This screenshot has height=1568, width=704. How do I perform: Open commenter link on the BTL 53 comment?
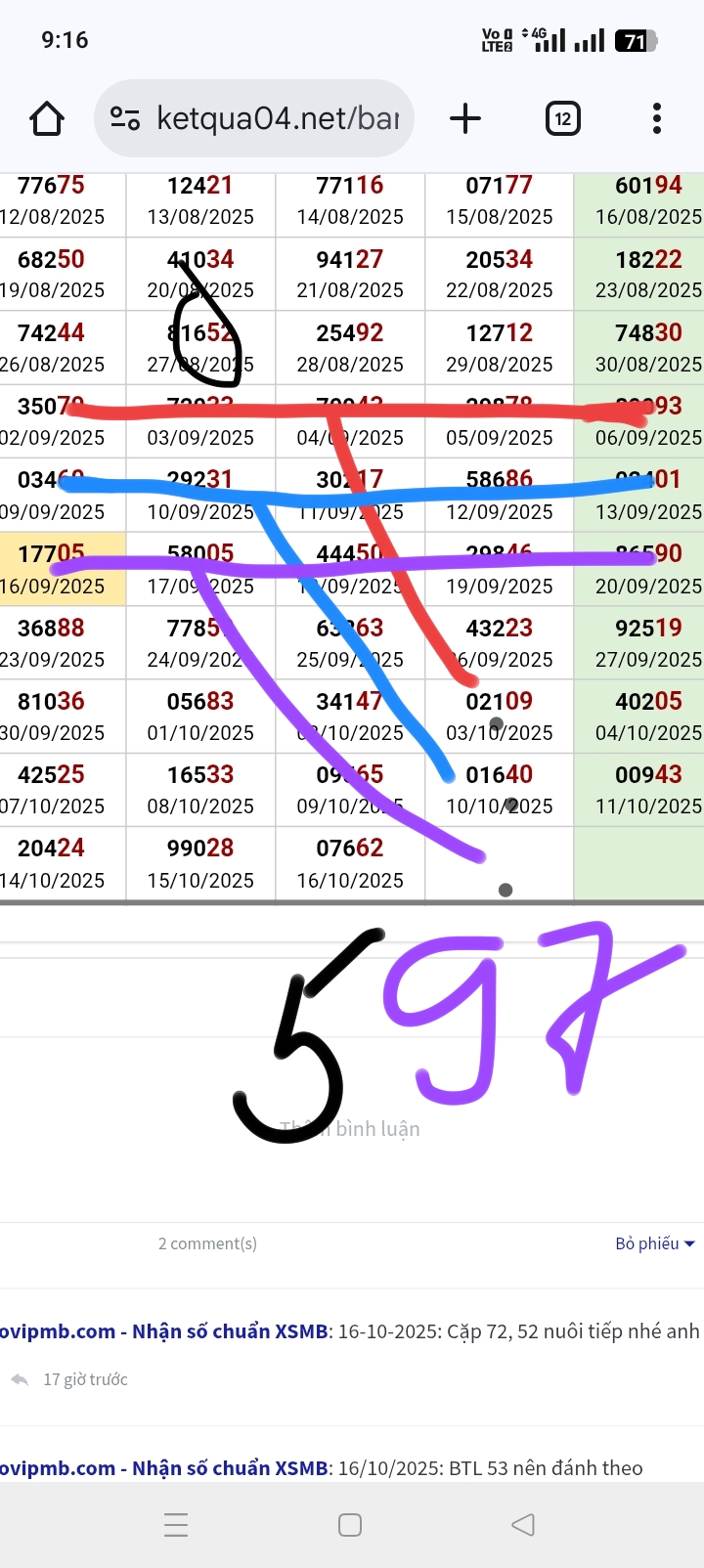coord(164,1468)
